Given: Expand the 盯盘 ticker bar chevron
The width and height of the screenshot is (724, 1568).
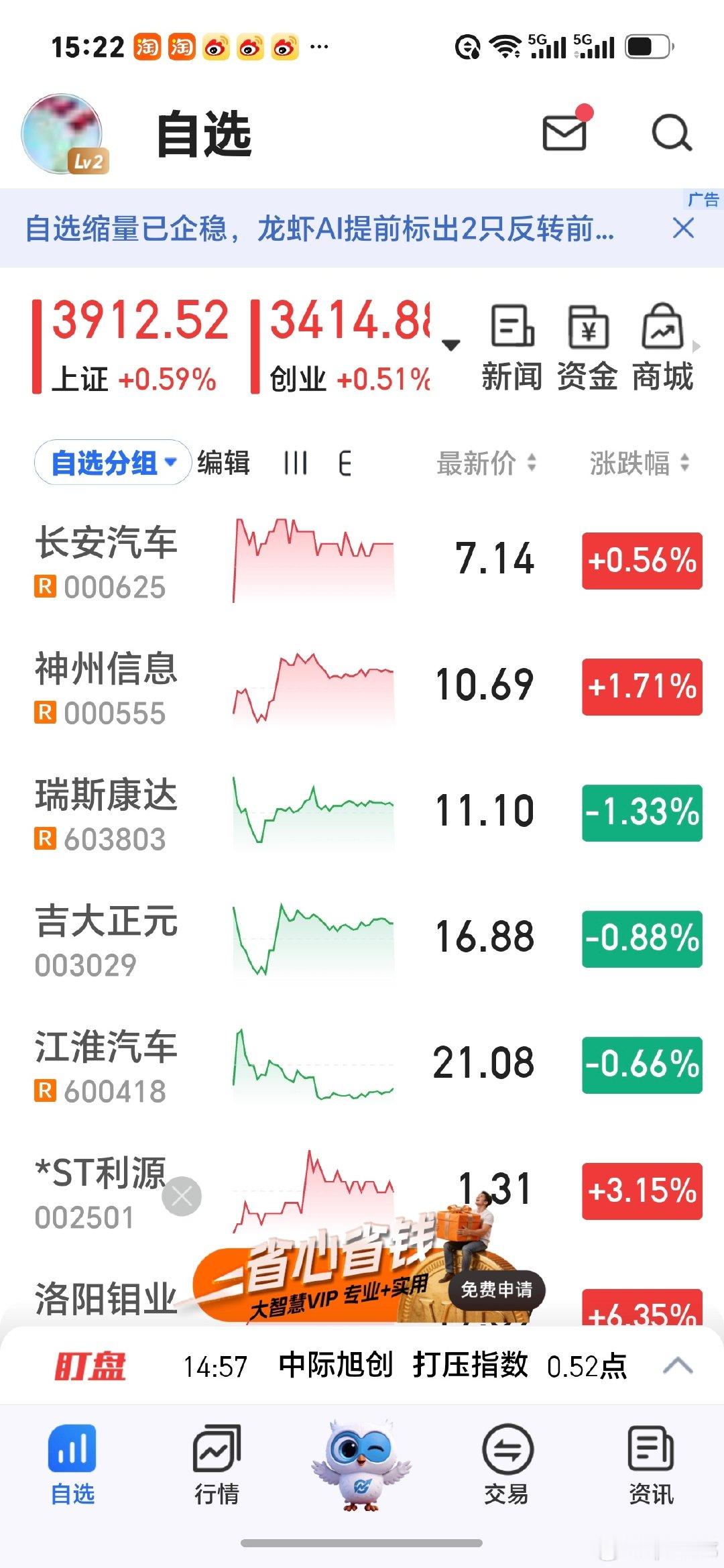Looking at the screenshot, I should click(x=678, y=1365).
